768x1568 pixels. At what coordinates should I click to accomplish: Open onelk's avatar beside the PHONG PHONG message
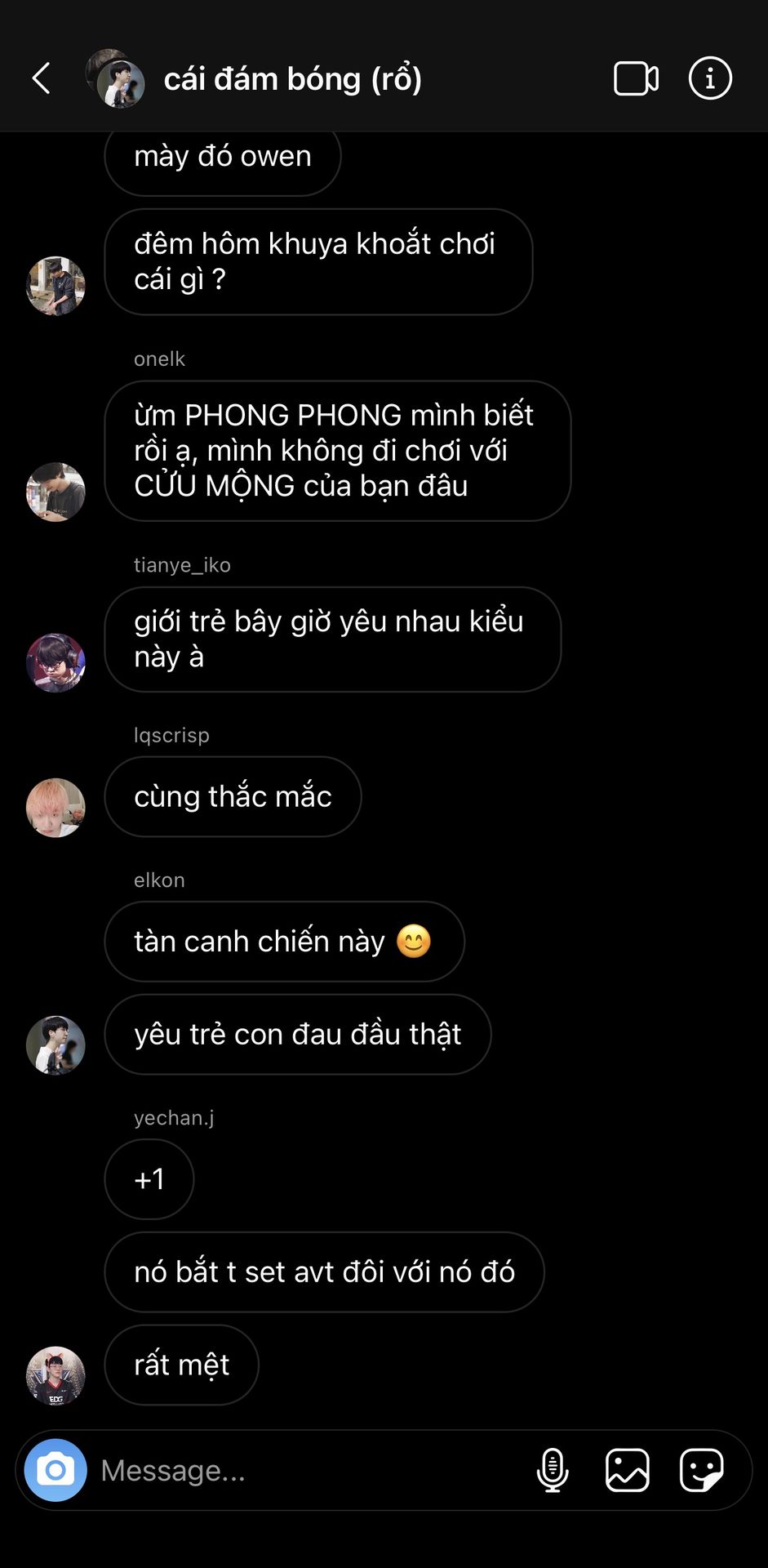pyautogui.click(x=55, y=492)
